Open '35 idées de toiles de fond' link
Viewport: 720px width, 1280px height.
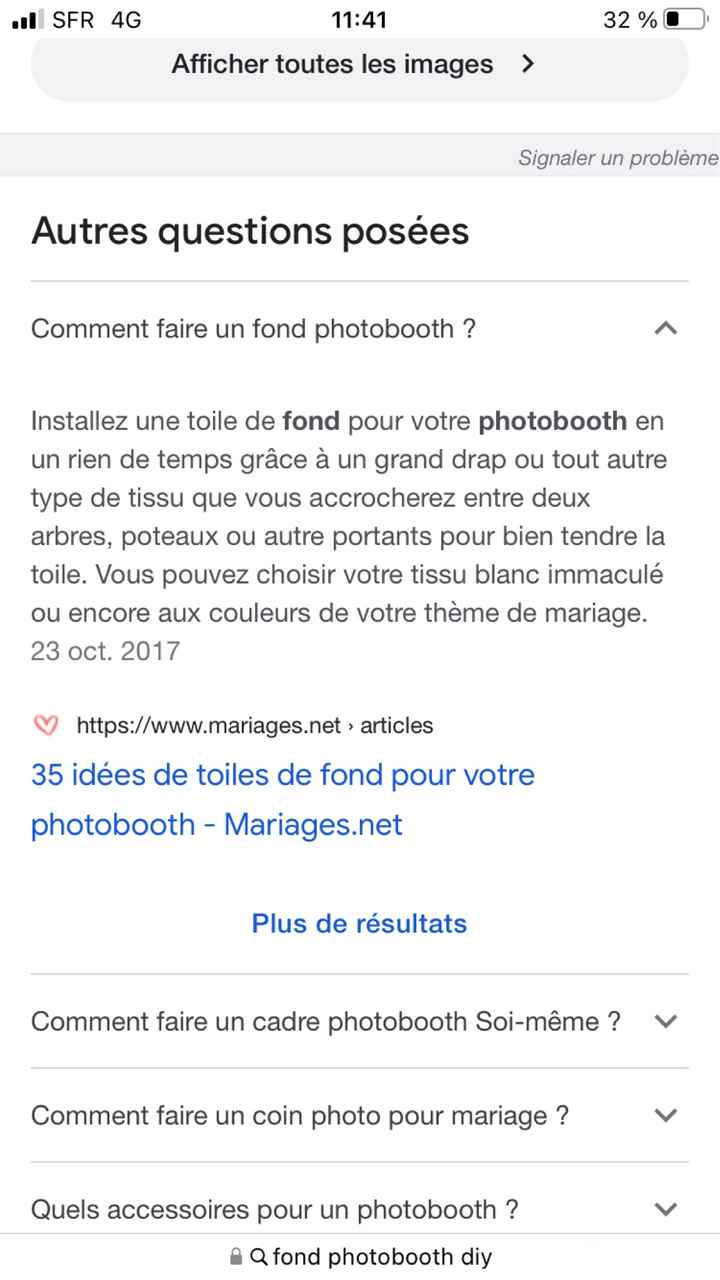[x=283, y=799]
